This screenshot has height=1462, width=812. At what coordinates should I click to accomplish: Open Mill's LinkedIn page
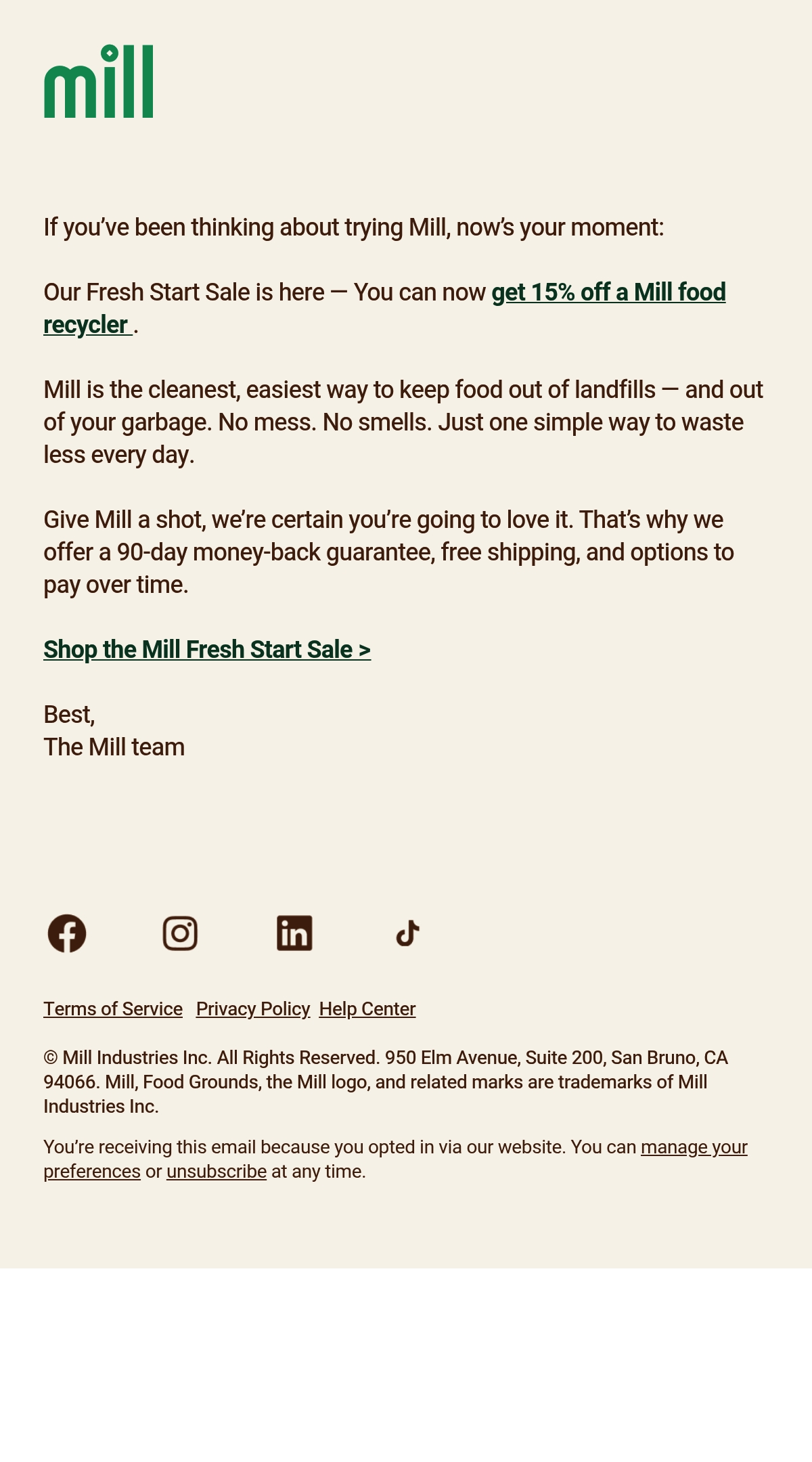pyautogui.click(x=294, y=933)
